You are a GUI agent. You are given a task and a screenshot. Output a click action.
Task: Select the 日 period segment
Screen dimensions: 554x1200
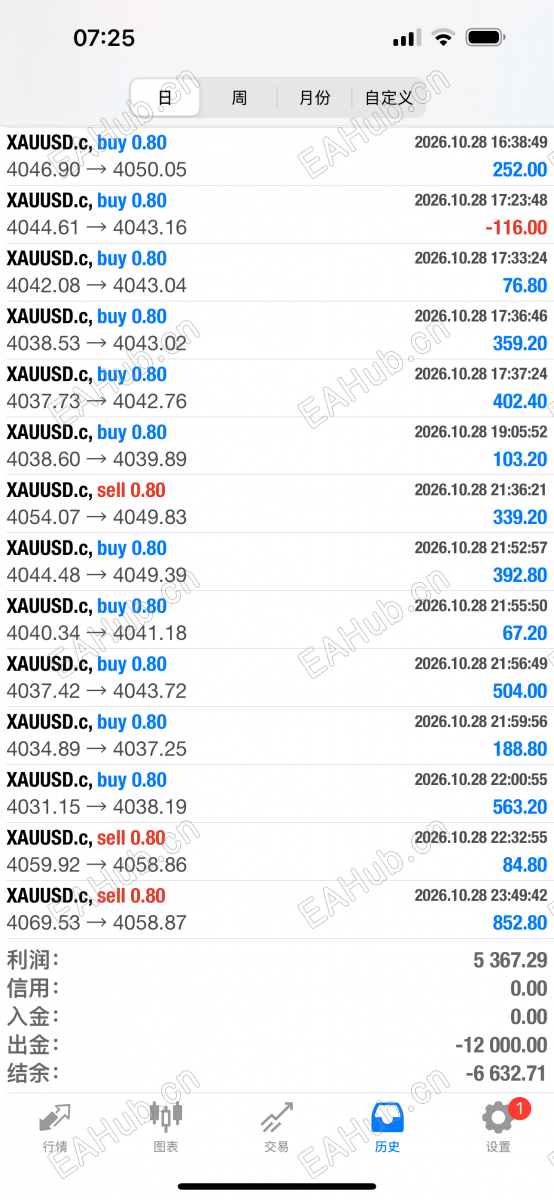pos(166,98)
